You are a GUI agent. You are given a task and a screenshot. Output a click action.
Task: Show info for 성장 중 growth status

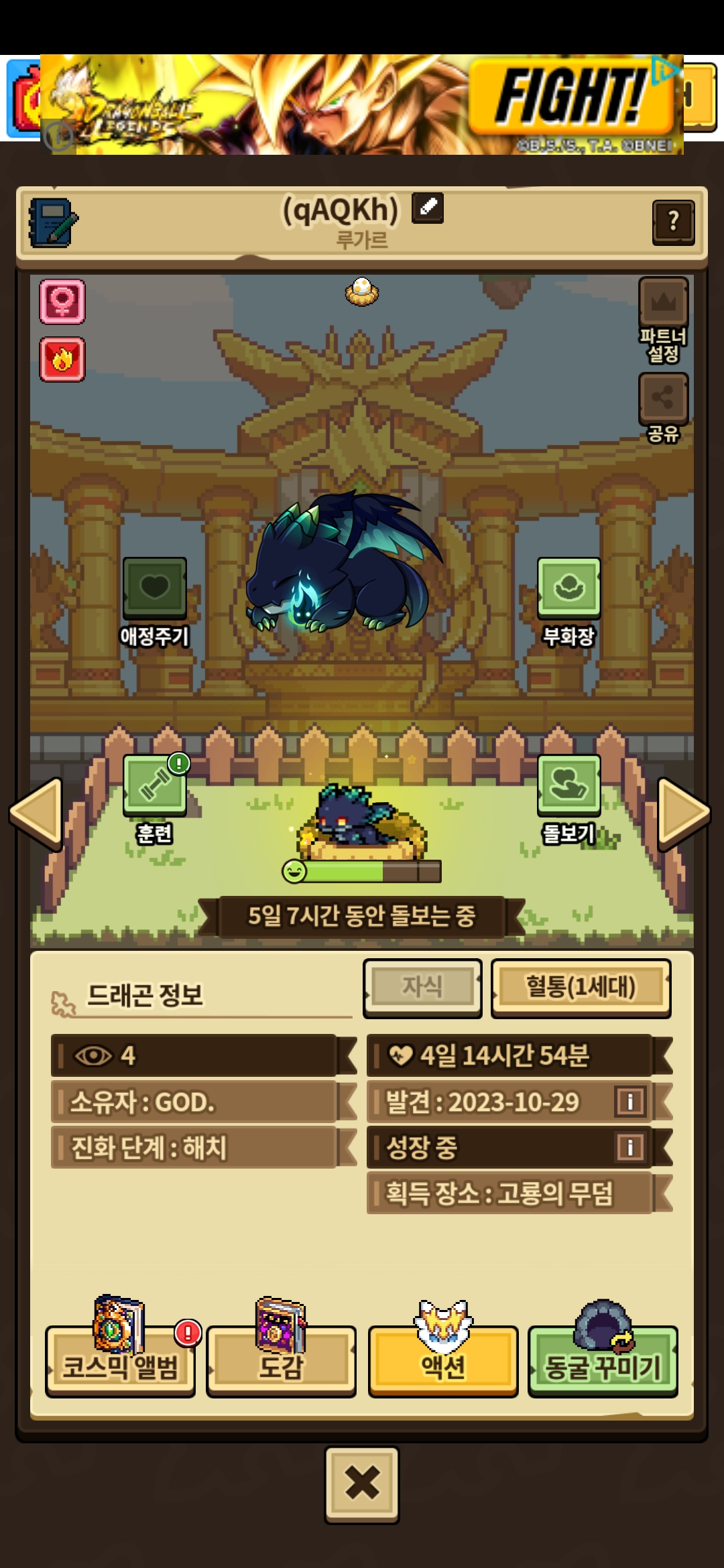[x=630, y=1147]
